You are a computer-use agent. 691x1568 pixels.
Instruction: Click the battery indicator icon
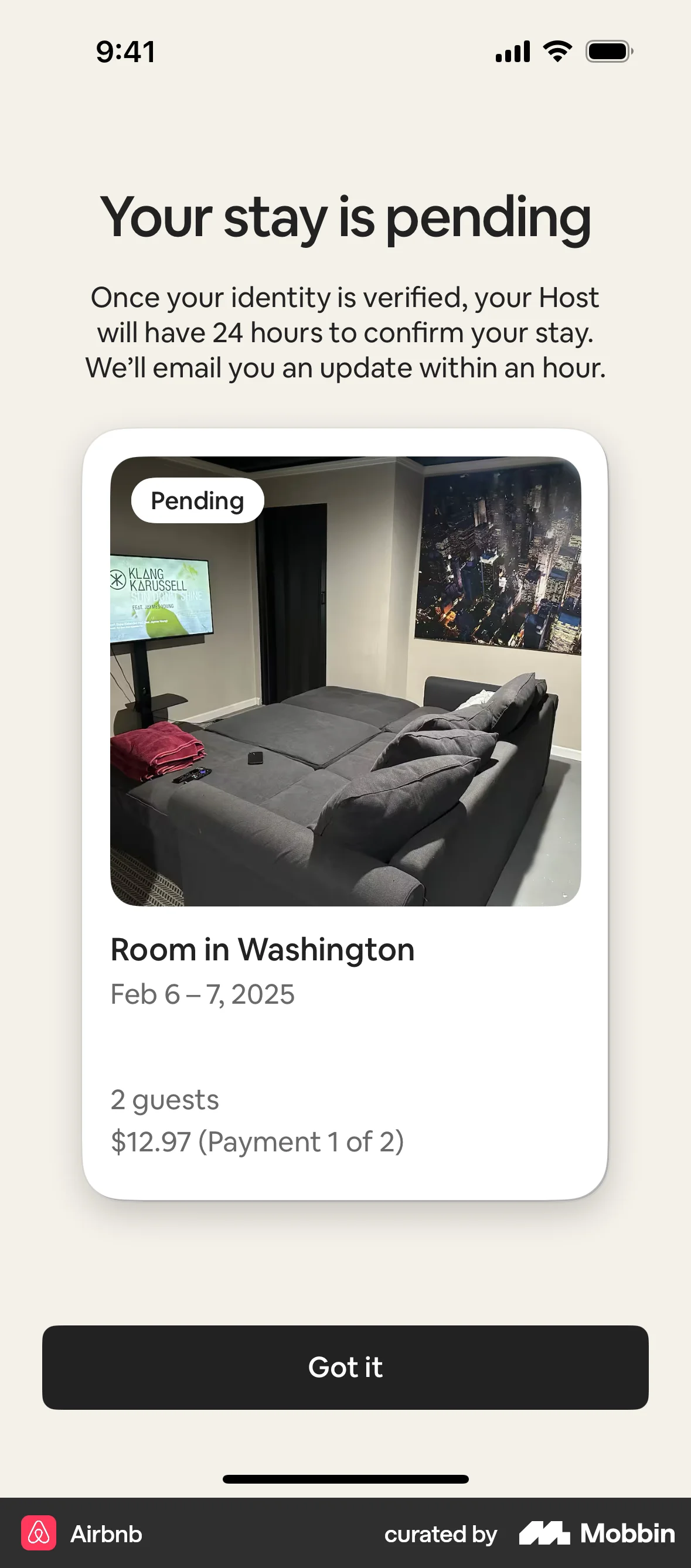click(x=610, y=52)
